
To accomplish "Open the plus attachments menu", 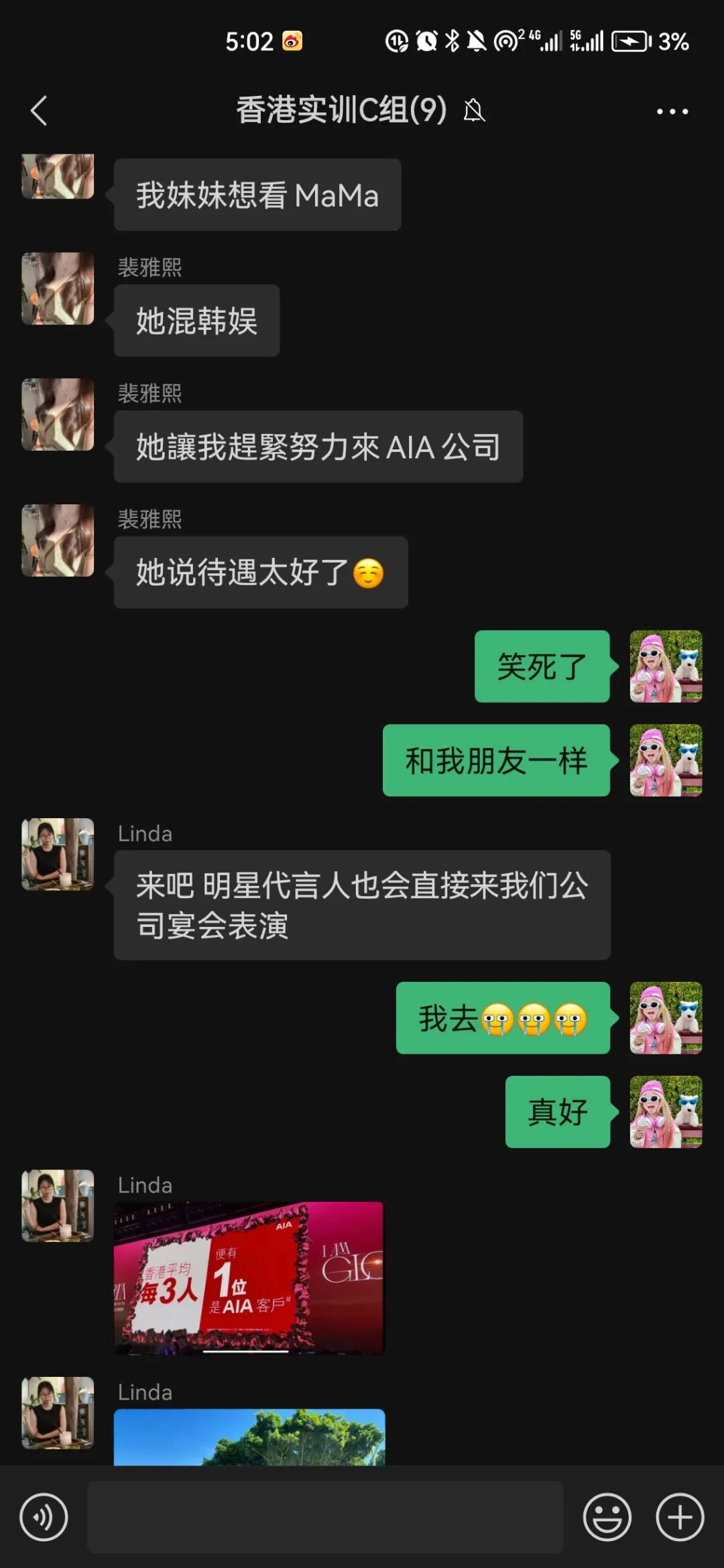I will click(679, 1516).
